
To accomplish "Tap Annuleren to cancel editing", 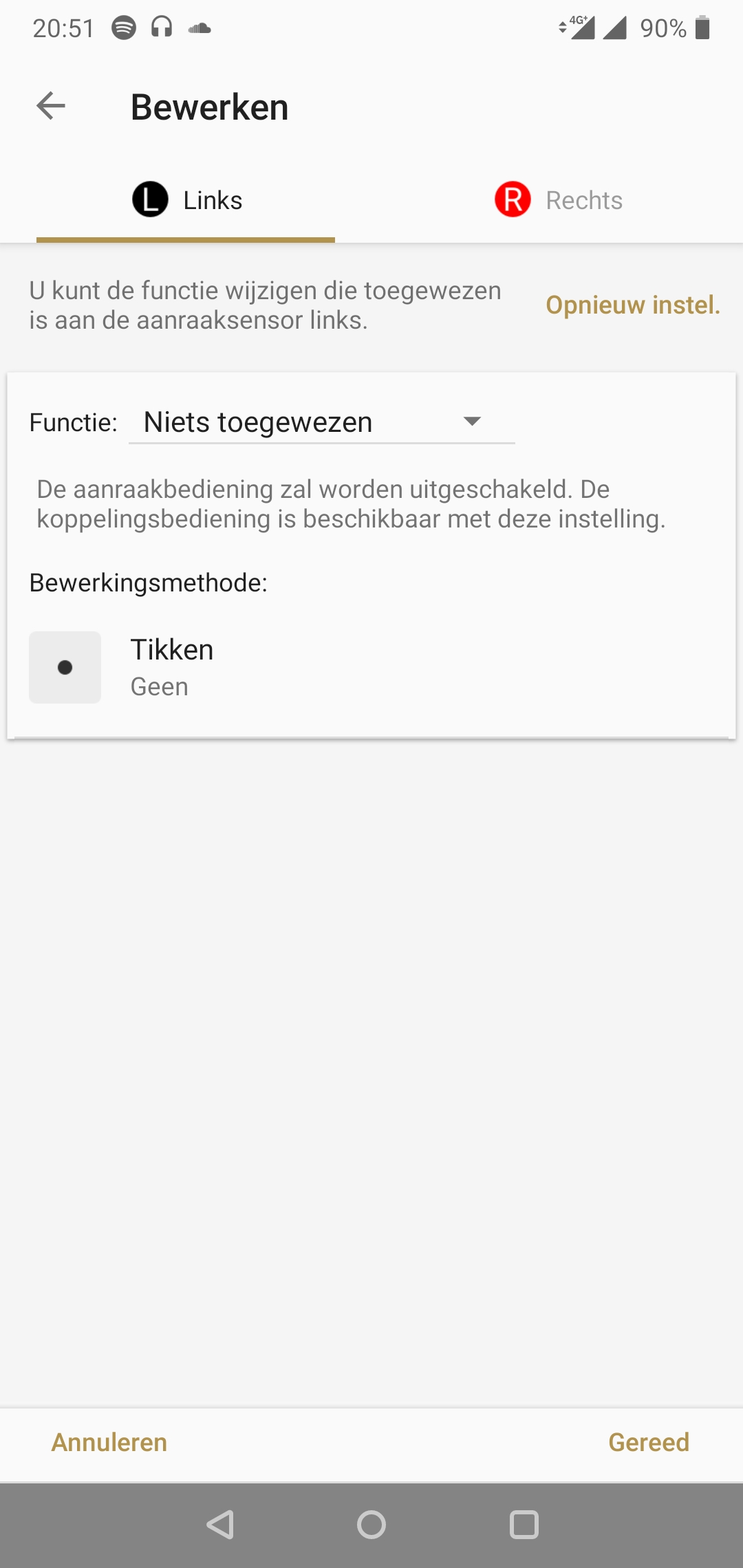I will (x=109, y=1442).
